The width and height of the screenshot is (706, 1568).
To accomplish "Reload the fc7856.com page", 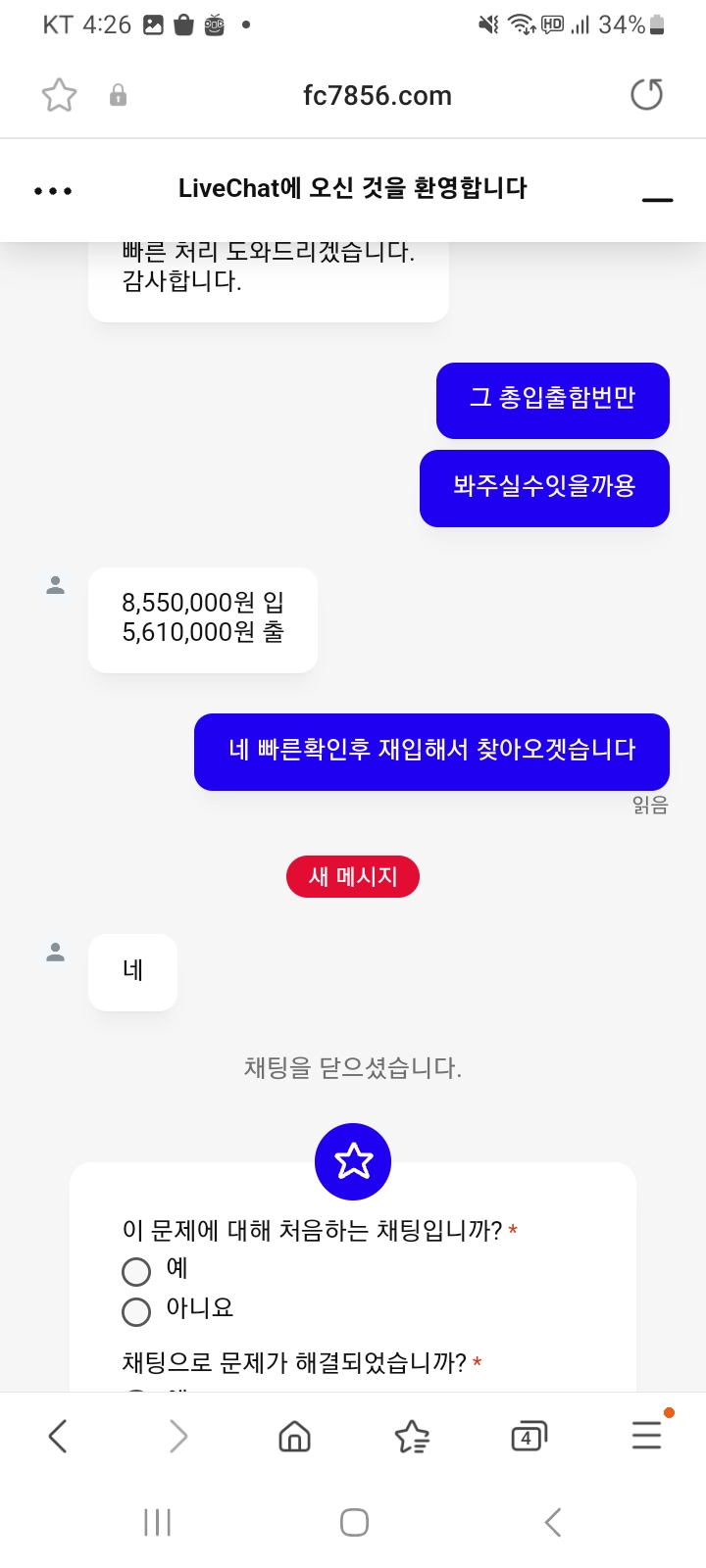I will [x=646, y=95].
